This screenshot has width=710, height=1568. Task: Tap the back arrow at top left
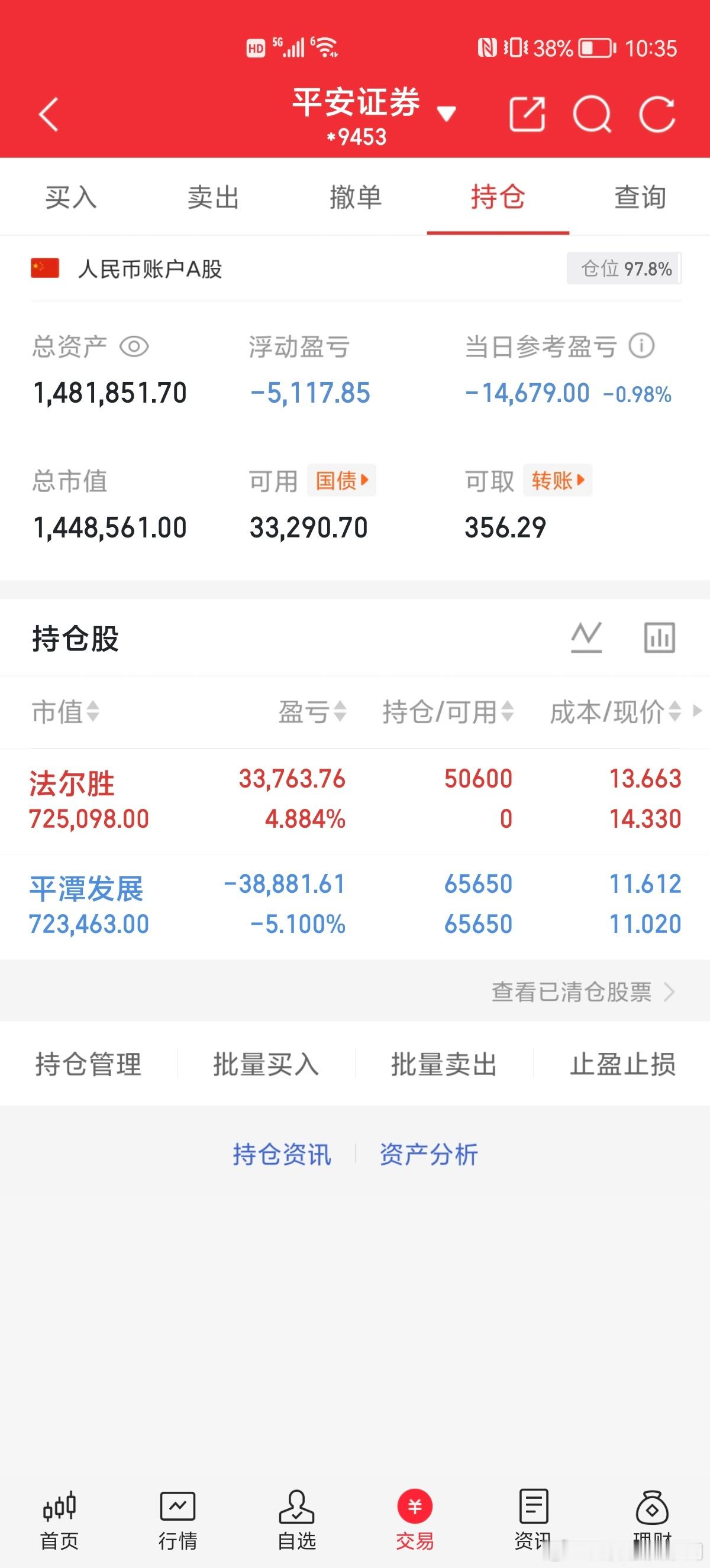point(48,114)
